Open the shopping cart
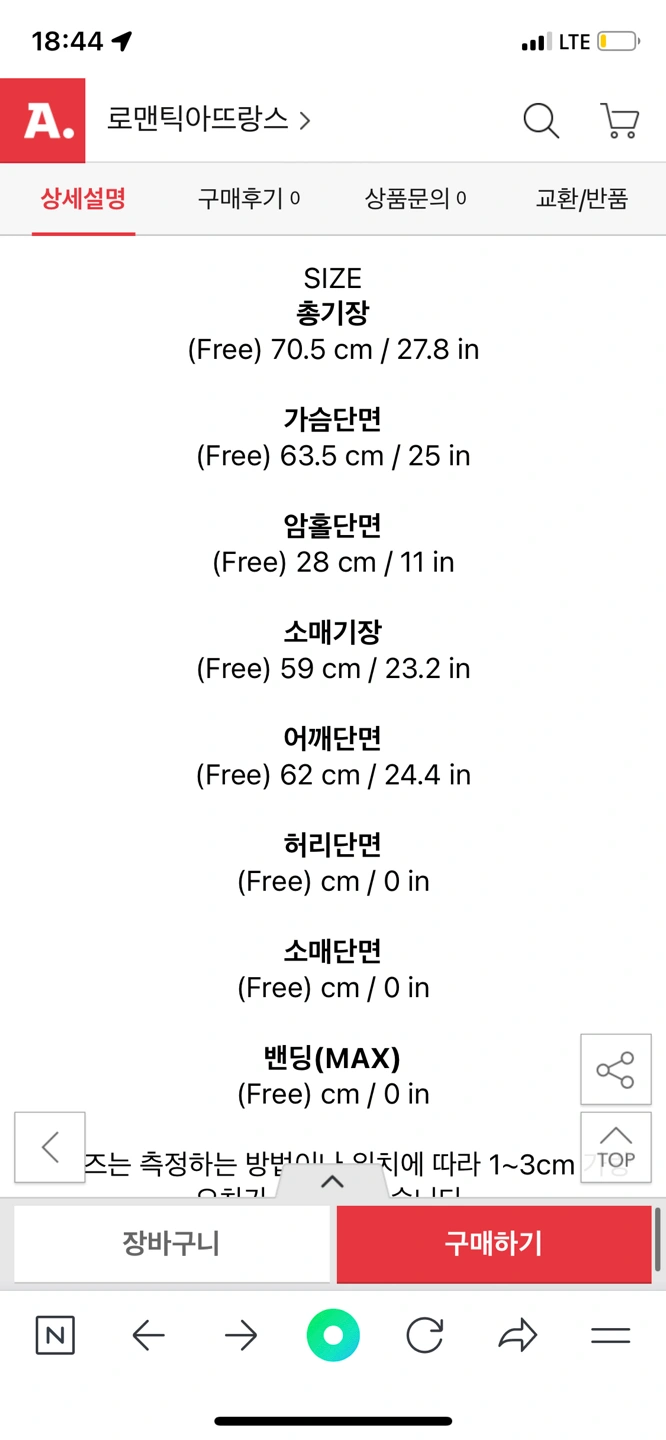The width and height of the screenshot is (666, 1440). pos(619,121)
